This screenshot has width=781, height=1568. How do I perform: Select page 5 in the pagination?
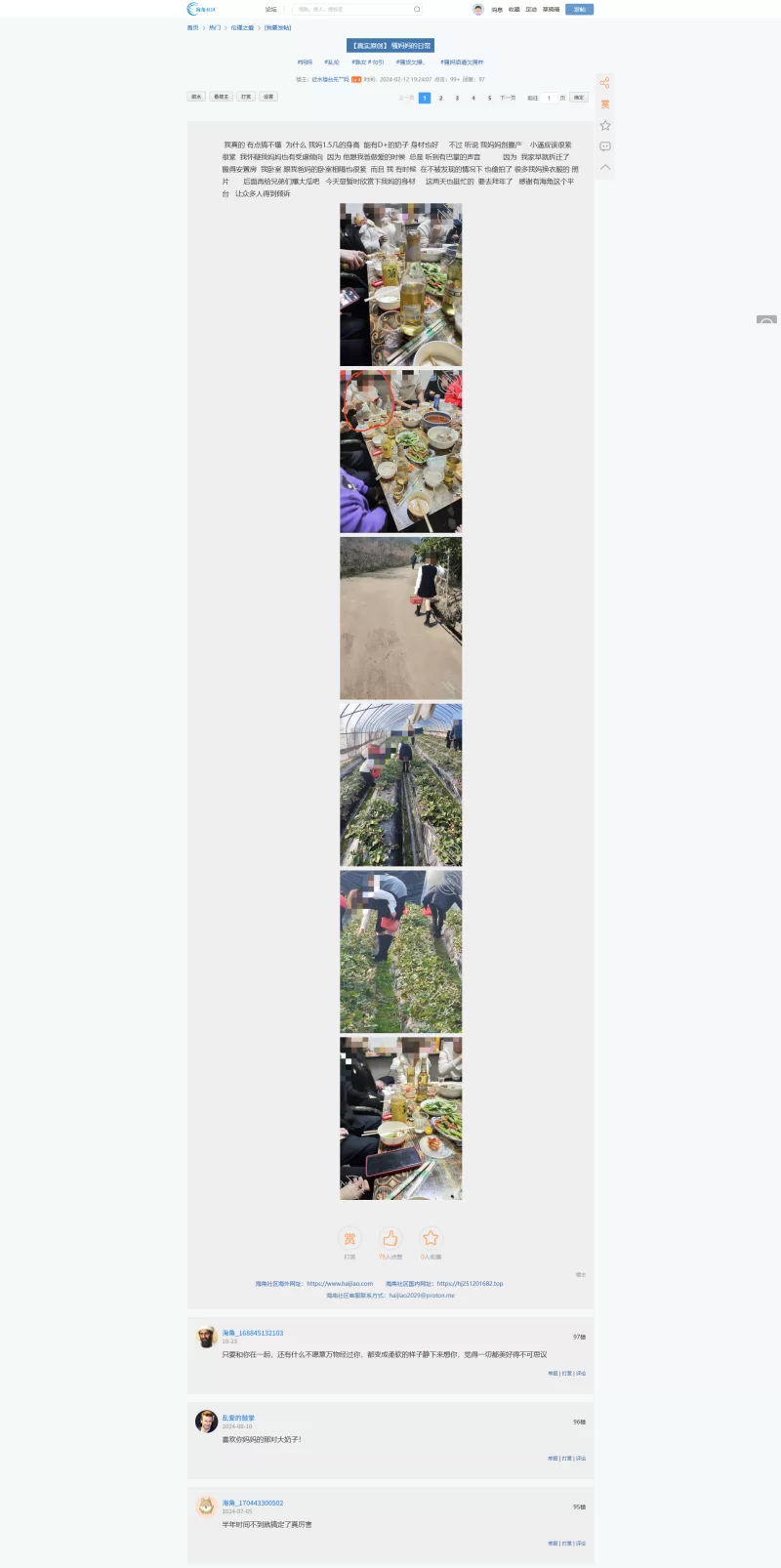click(490, 98)
